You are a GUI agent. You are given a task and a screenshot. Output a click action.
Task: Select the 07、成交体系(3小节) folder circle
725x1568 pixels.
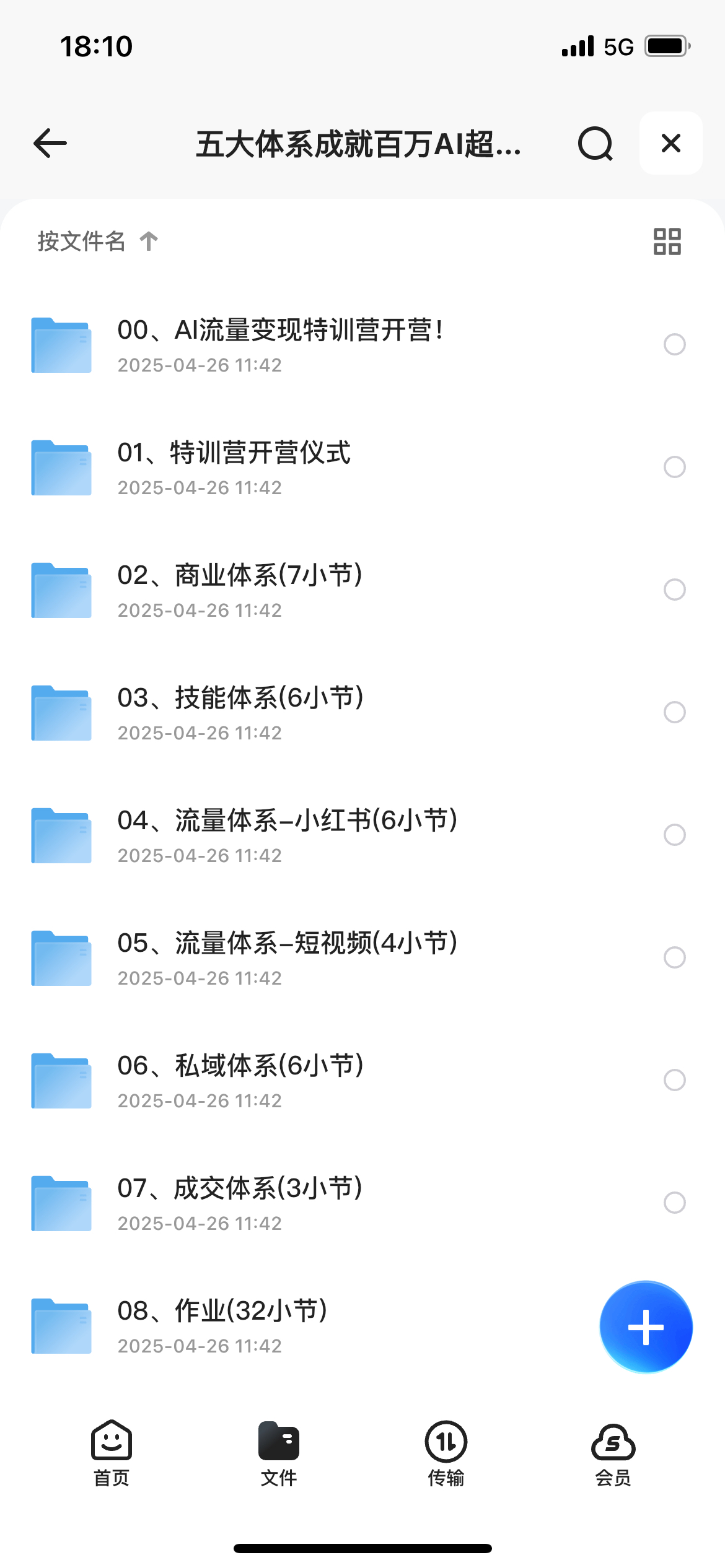[x=674, y=1203]
